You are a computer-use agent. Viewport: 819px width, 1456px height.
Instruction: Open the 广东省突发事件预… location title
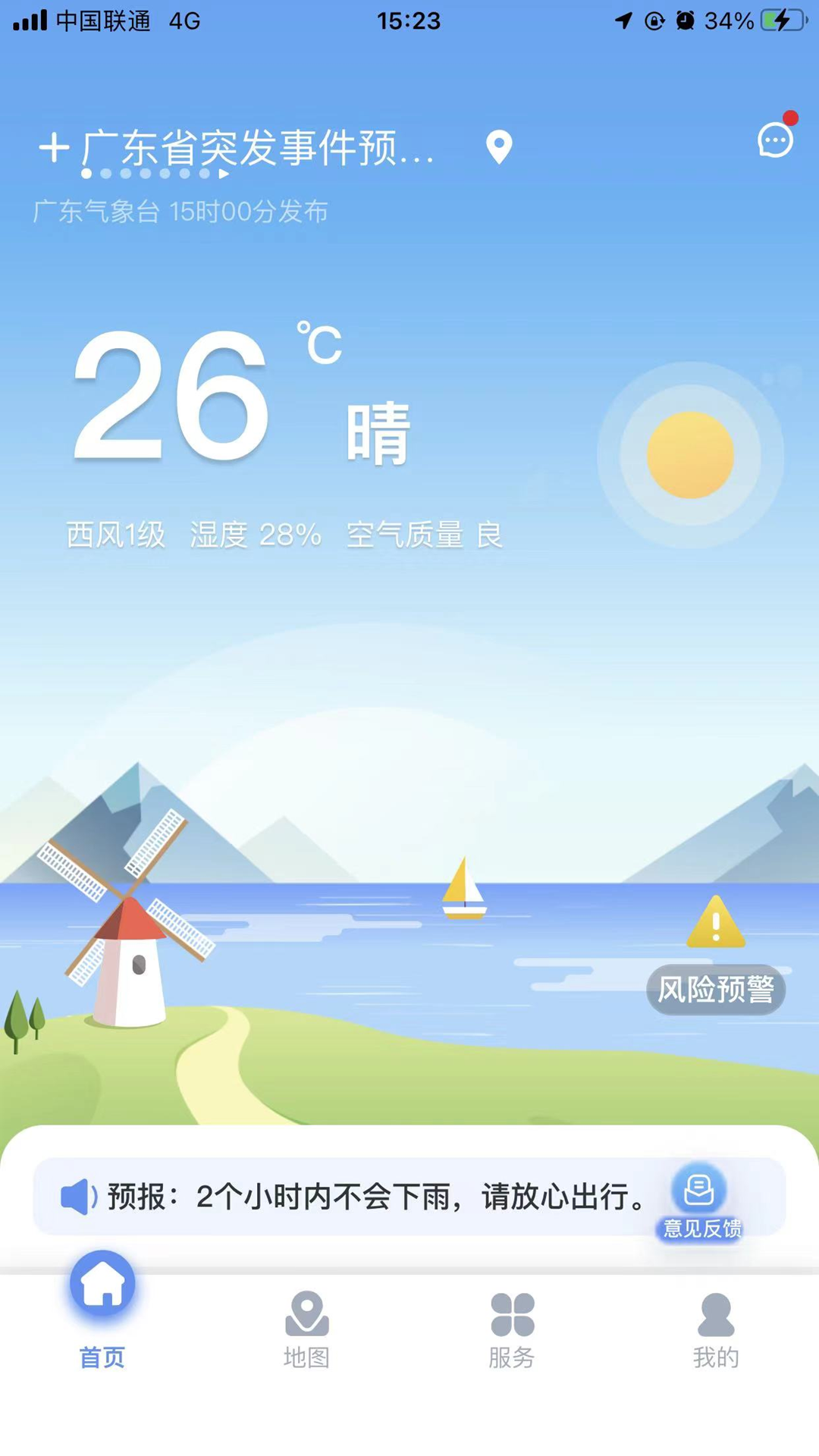[x=258, y=147]
